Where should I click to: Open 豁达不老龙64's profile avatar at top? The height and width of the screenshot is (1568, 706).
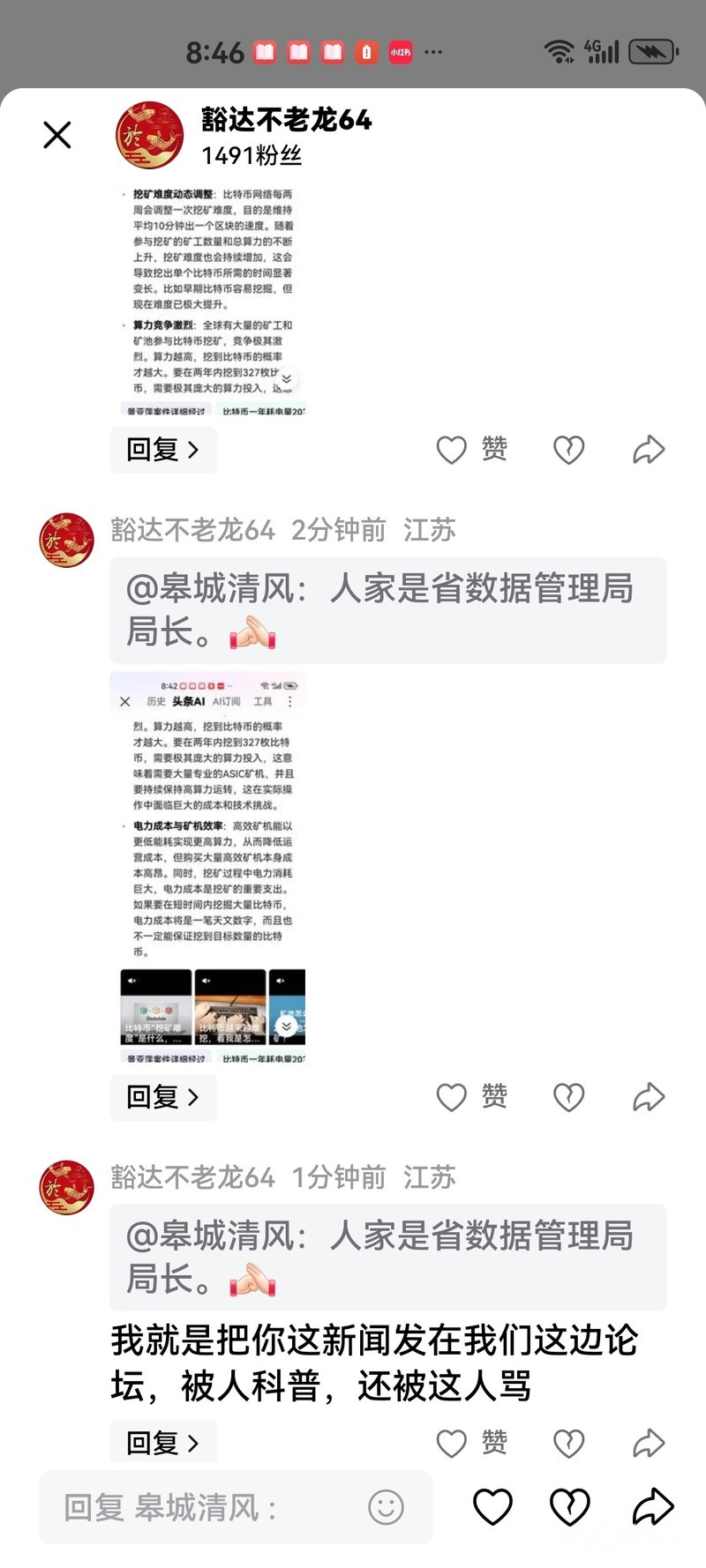click(149, 135)
